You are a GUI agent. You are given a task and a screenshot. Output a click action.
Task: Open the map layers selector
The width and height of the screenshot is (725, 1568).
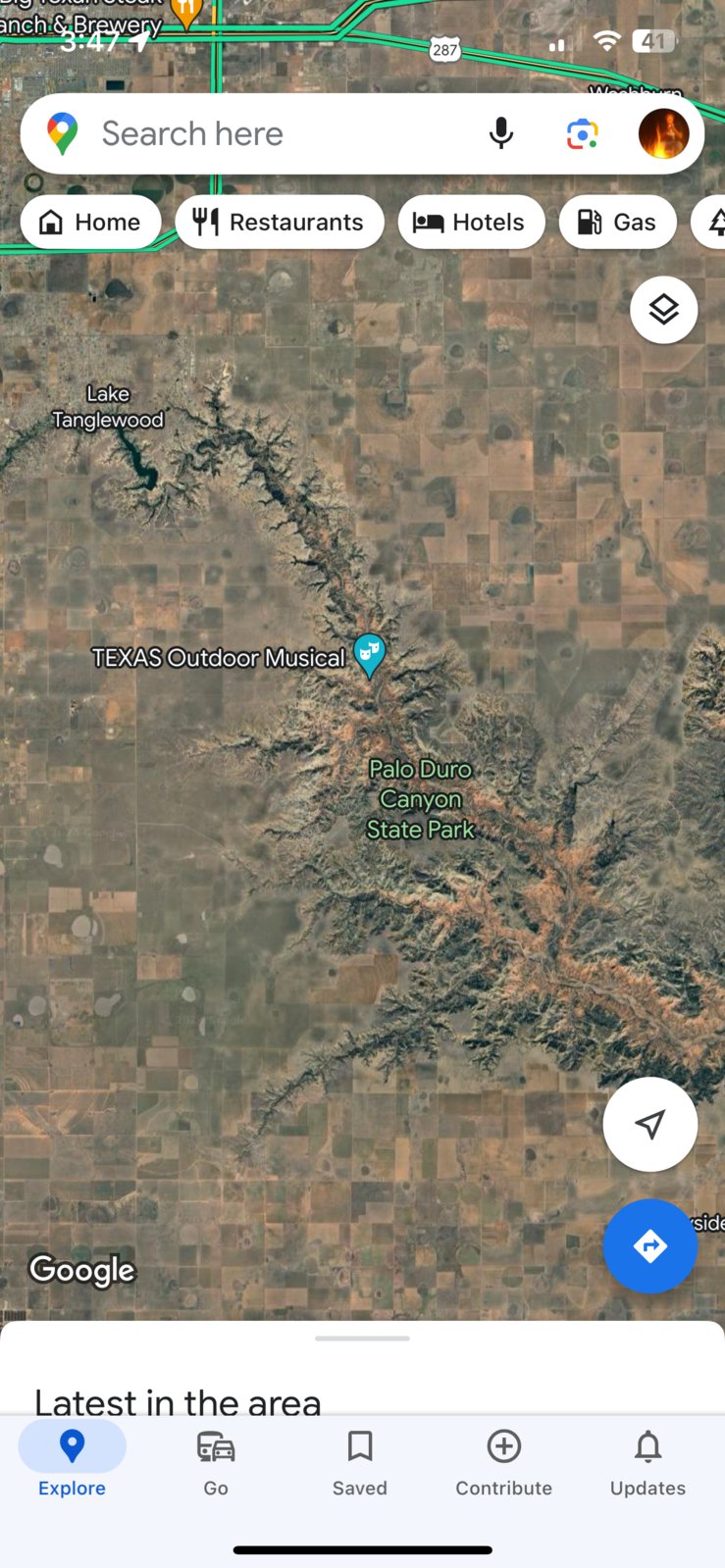664,310
